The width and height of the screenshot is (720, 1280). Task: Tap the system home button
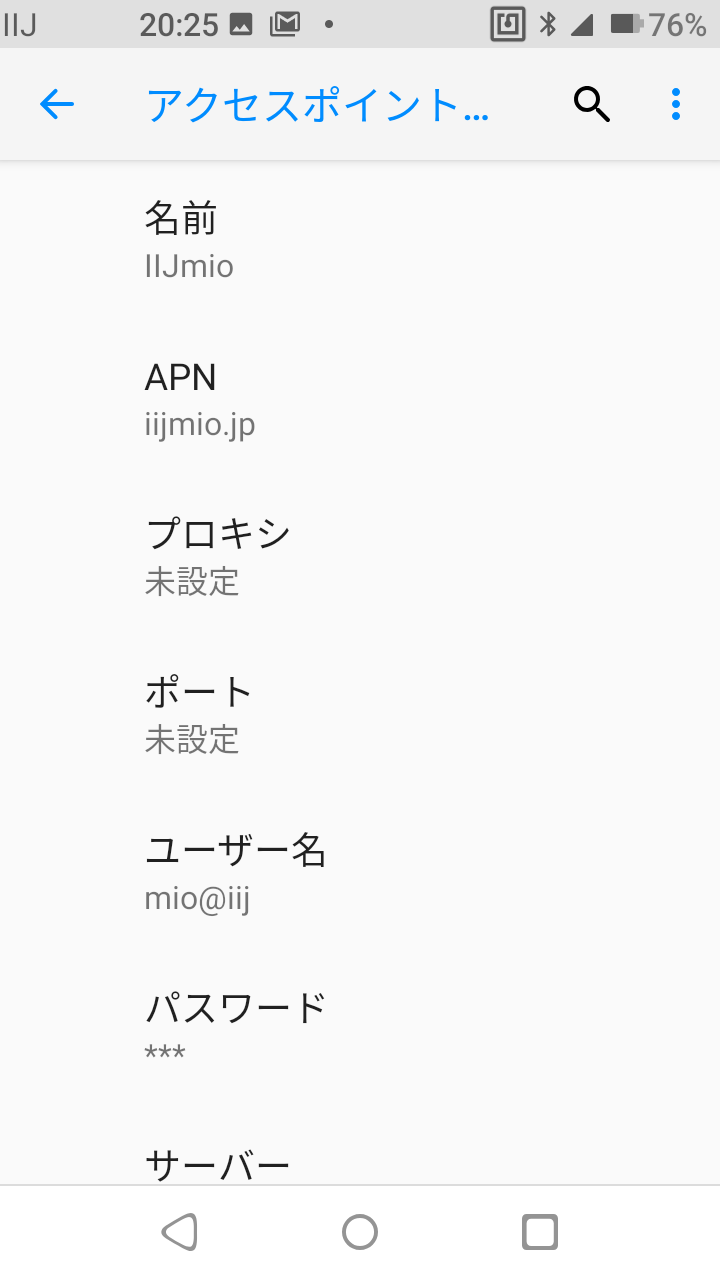pyautogui.click(x=360, y=1232)
